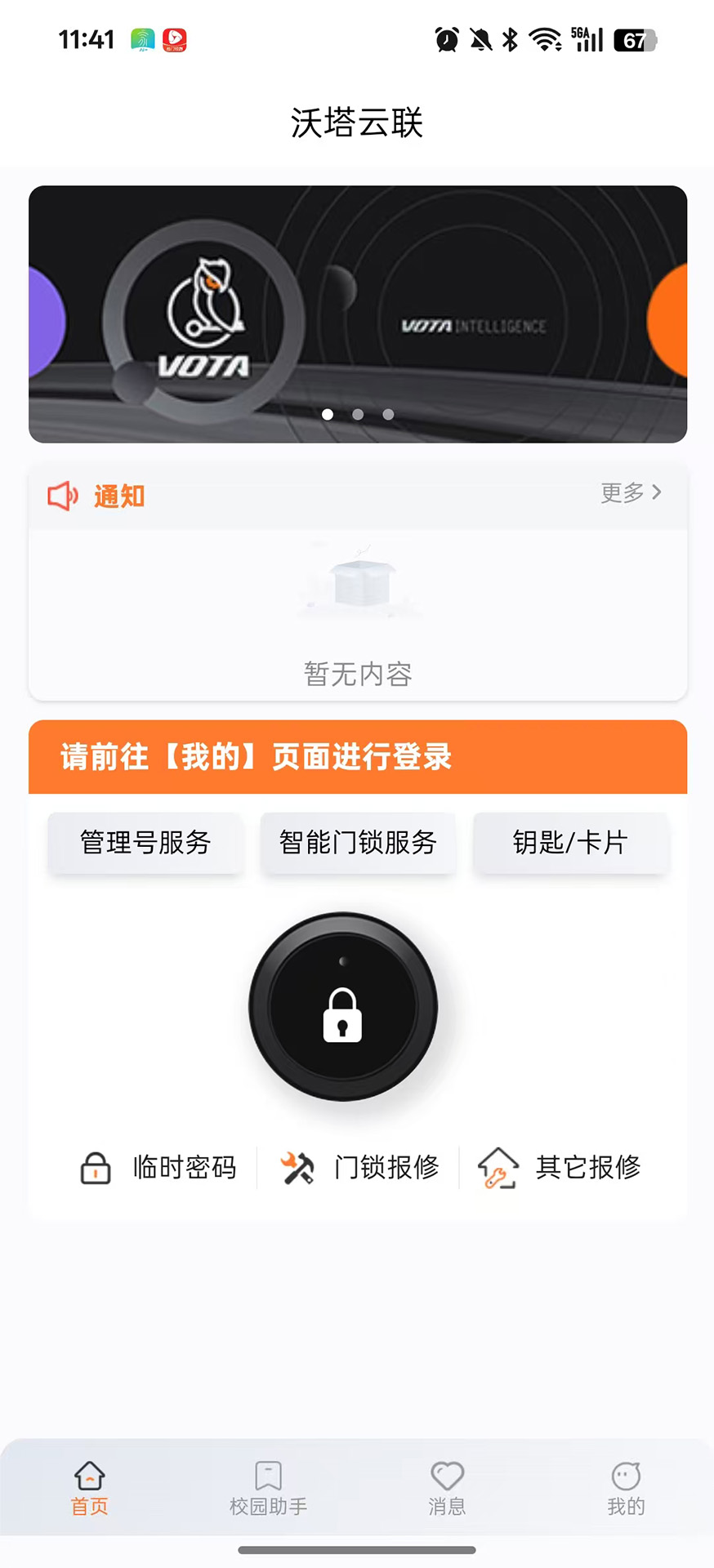This screenshot has width=714, height=1568.
Task: Click the orange speaker icon beside 通知
Action: [61, 494]
